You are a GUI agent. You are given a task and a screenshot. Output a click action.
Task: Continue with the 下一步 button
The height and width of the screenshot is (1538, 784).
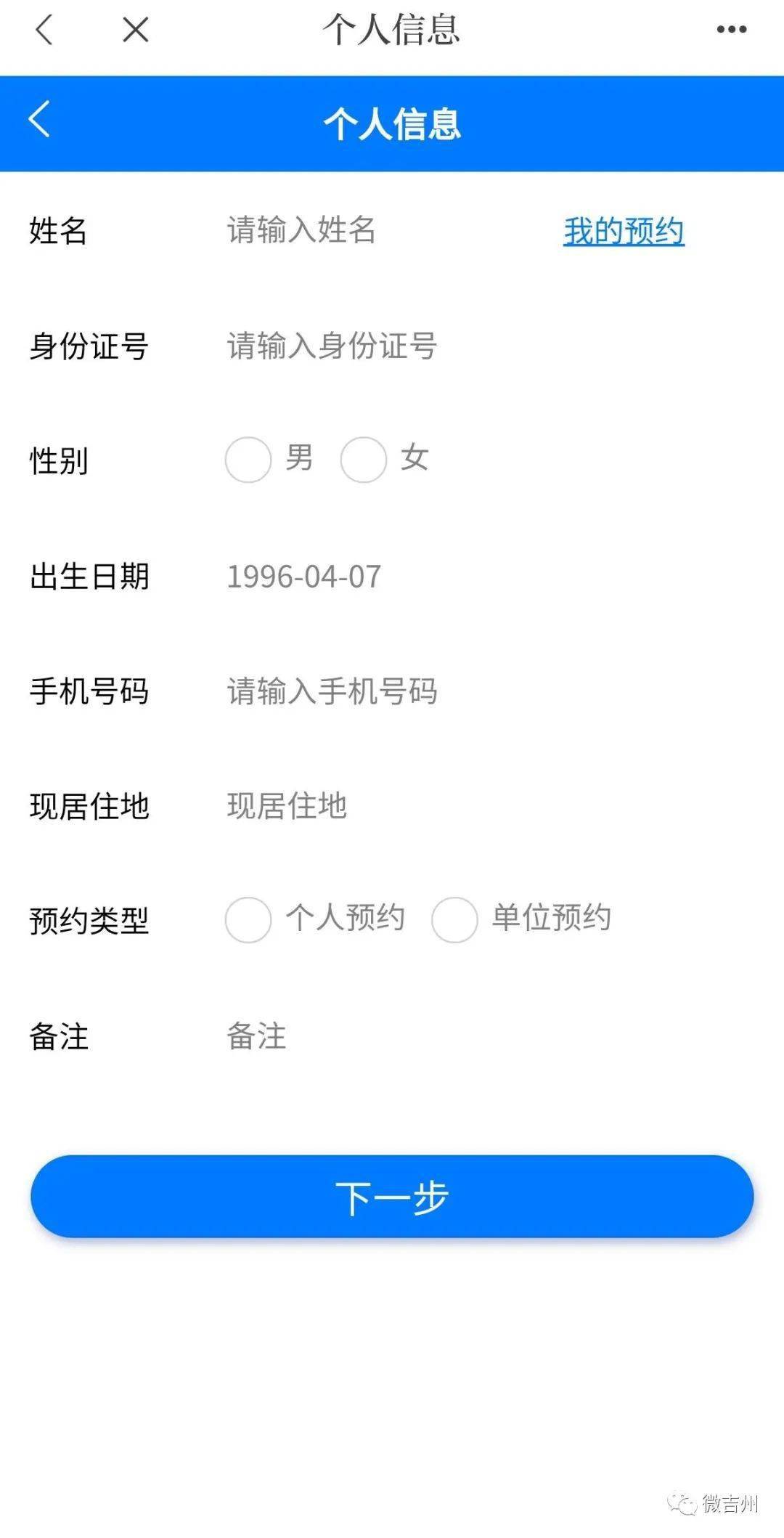(392, 1196)
